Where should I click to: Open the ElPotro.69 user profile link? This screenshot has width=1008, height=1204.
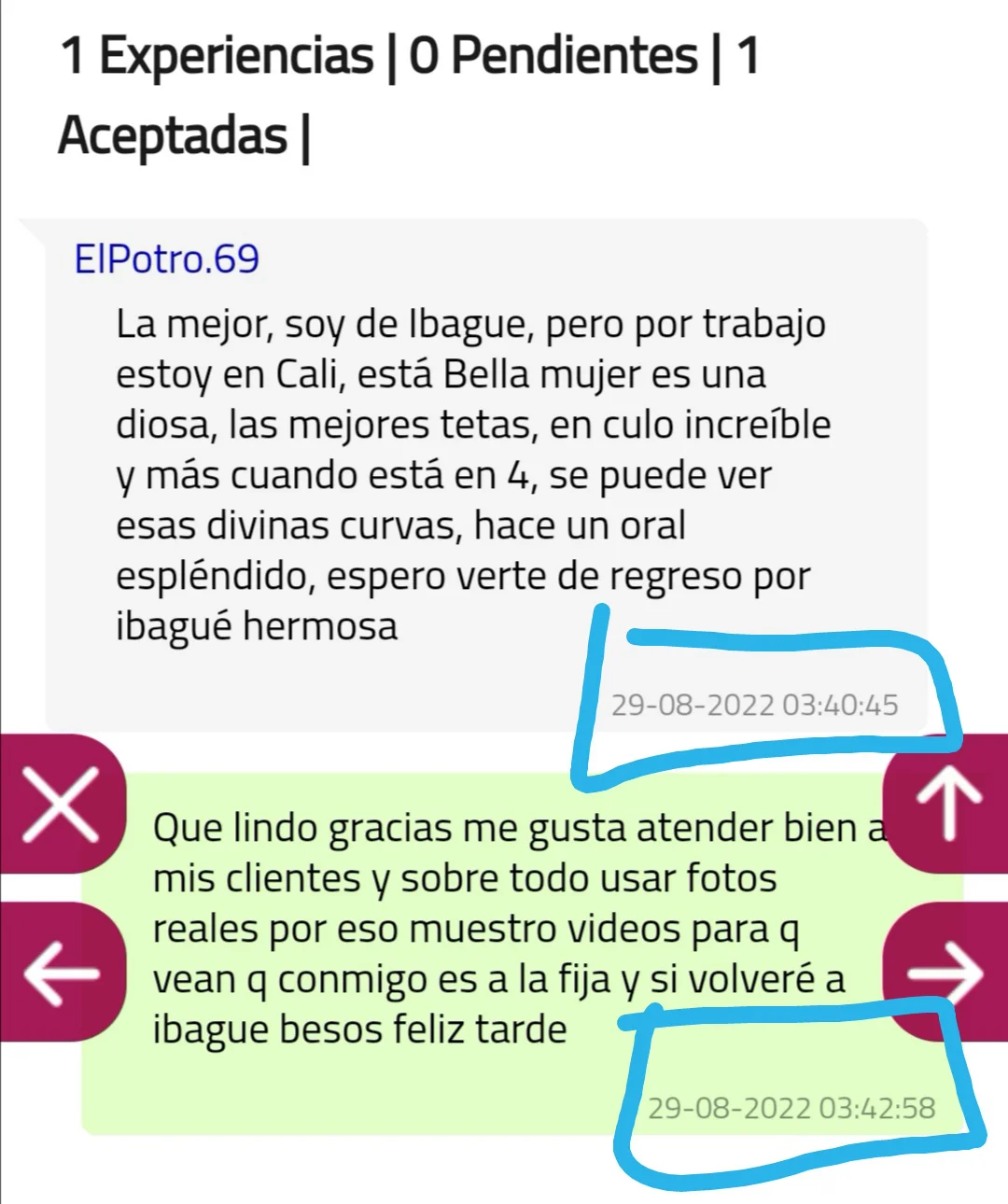[167, 259]
